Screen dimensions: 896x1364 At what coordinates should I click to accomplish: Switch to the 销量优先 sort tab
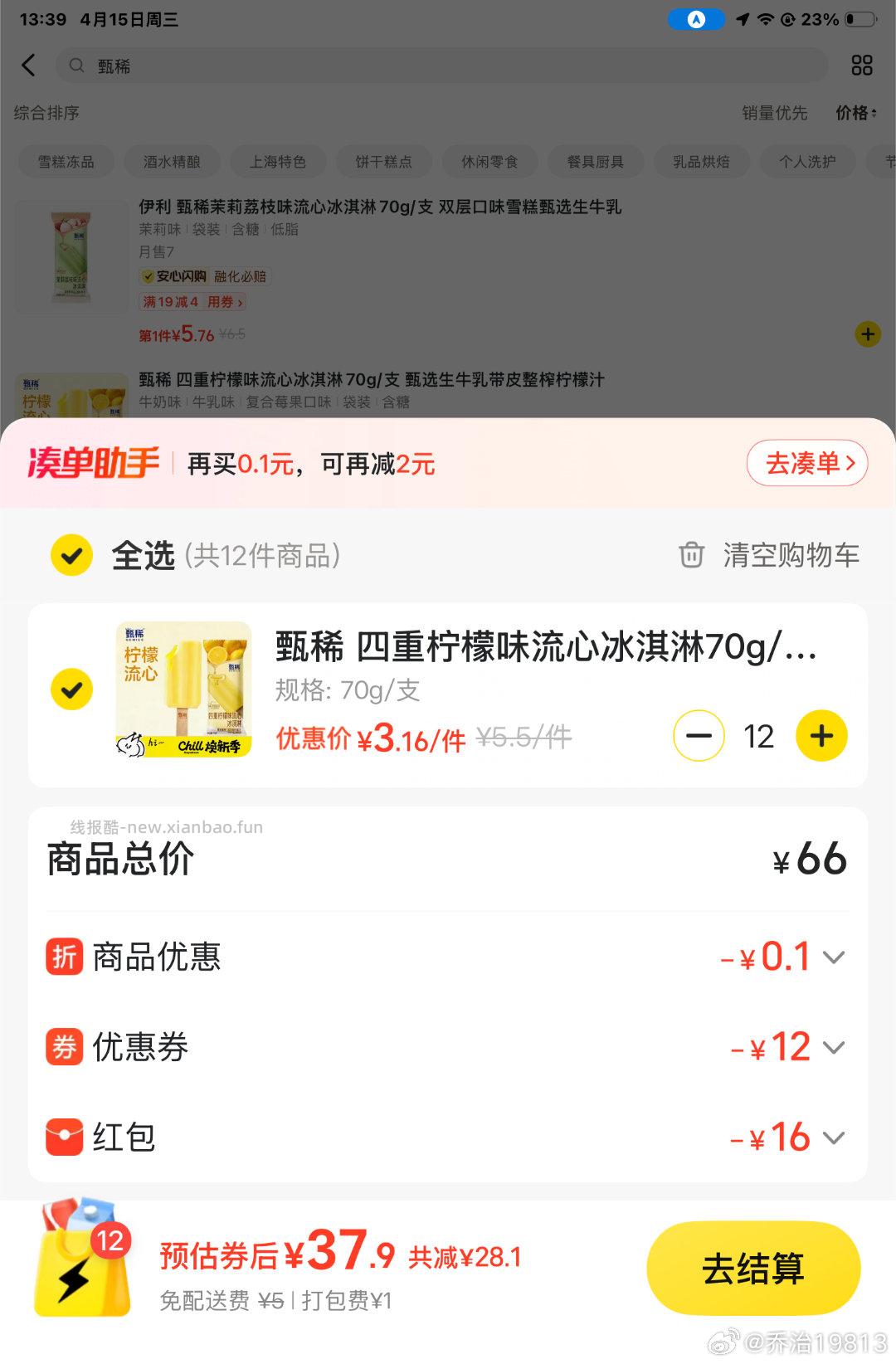coord(775,114)
